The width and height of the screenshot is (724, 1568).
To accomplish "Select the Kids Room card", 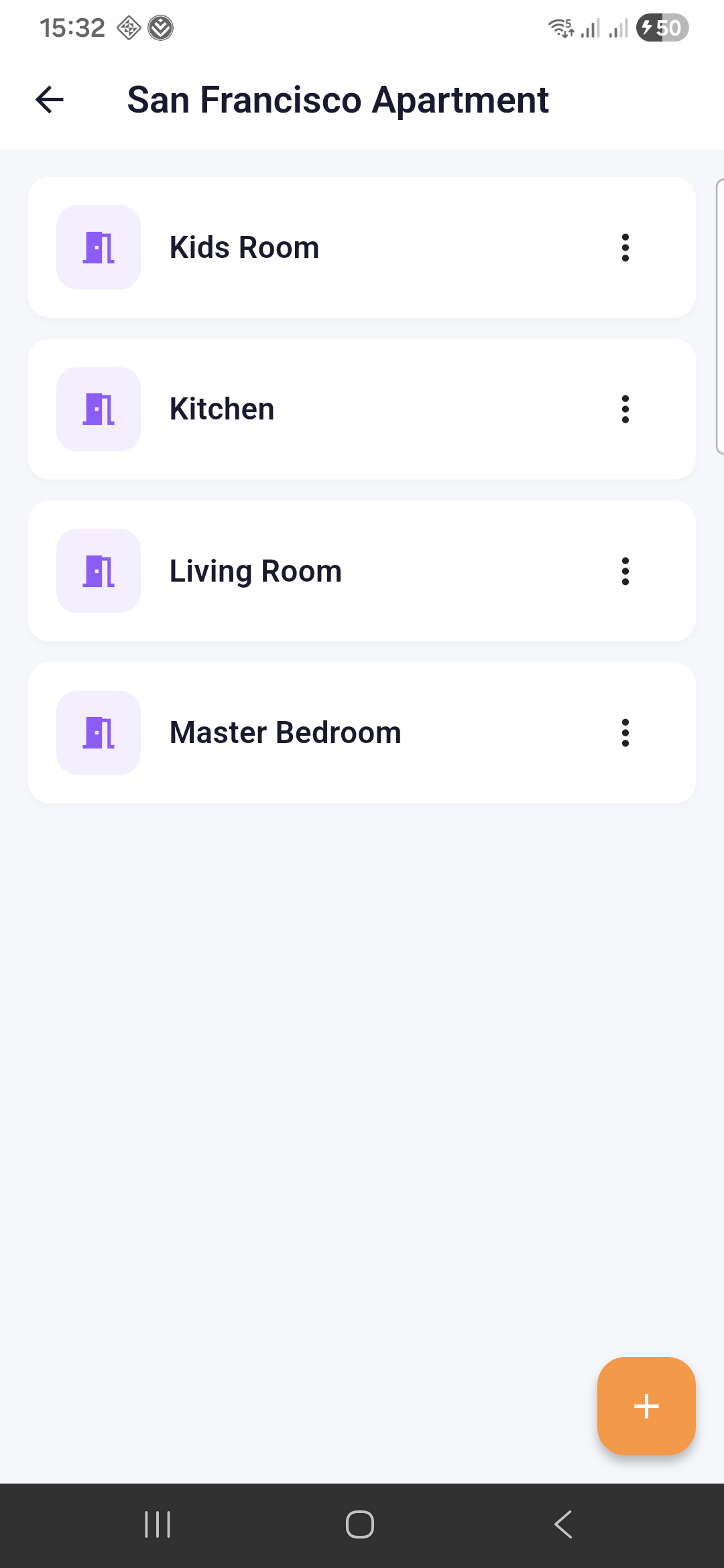I will coord(362,247).
